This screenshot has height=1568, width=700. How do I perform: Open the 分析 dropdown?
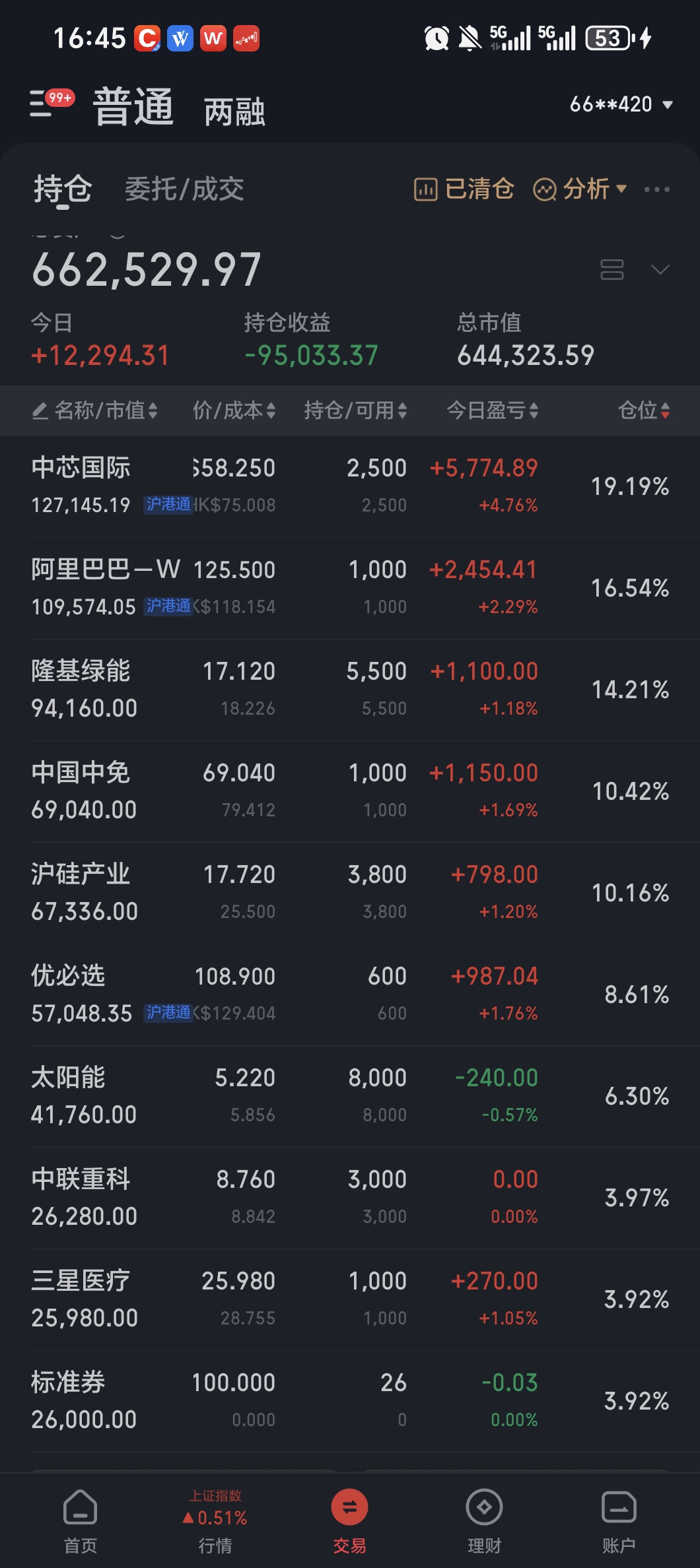click(580, 189)
